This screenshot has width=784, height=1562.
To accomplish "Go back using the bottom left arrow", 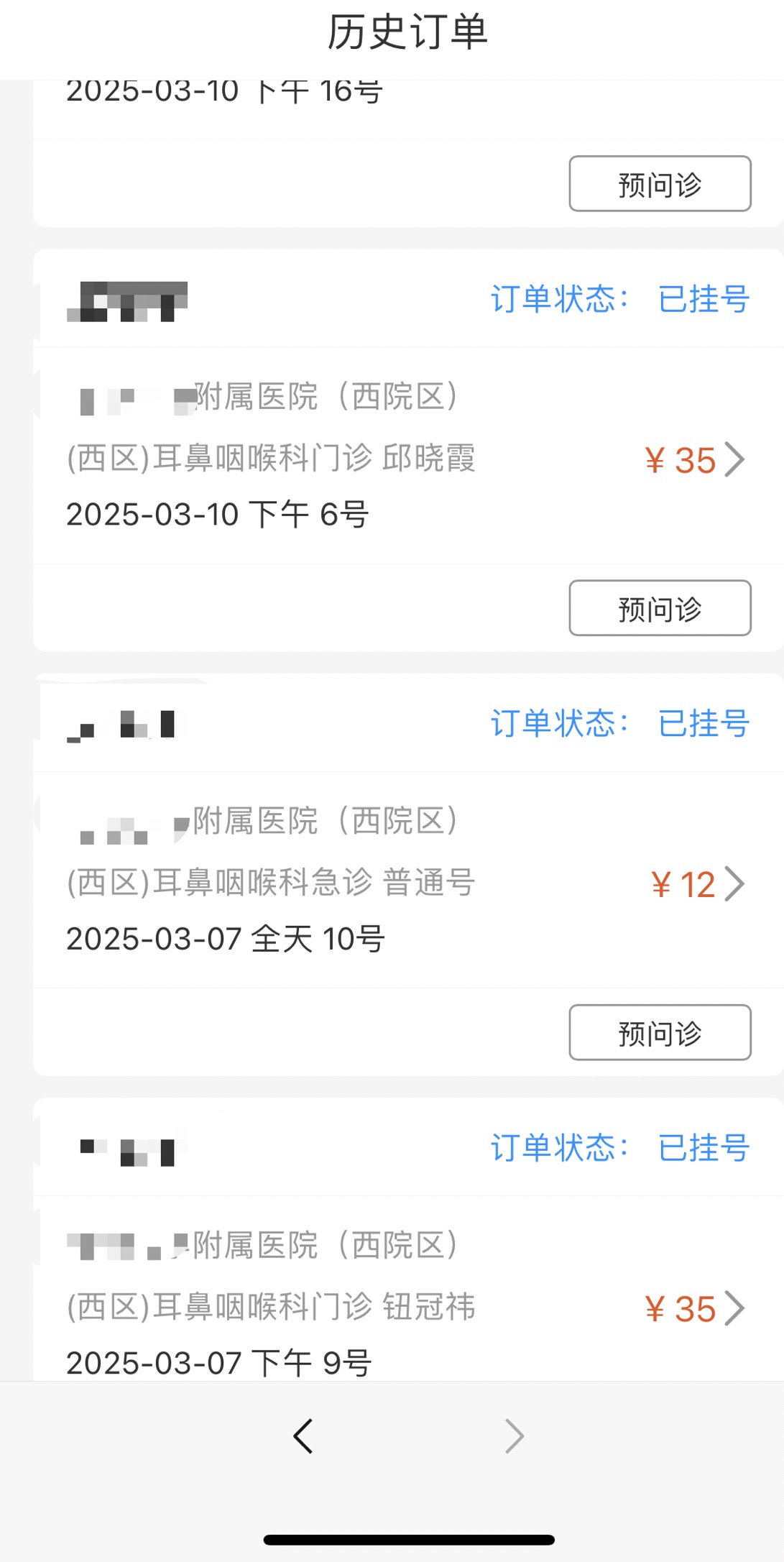I will click(x=303, y=1436).
